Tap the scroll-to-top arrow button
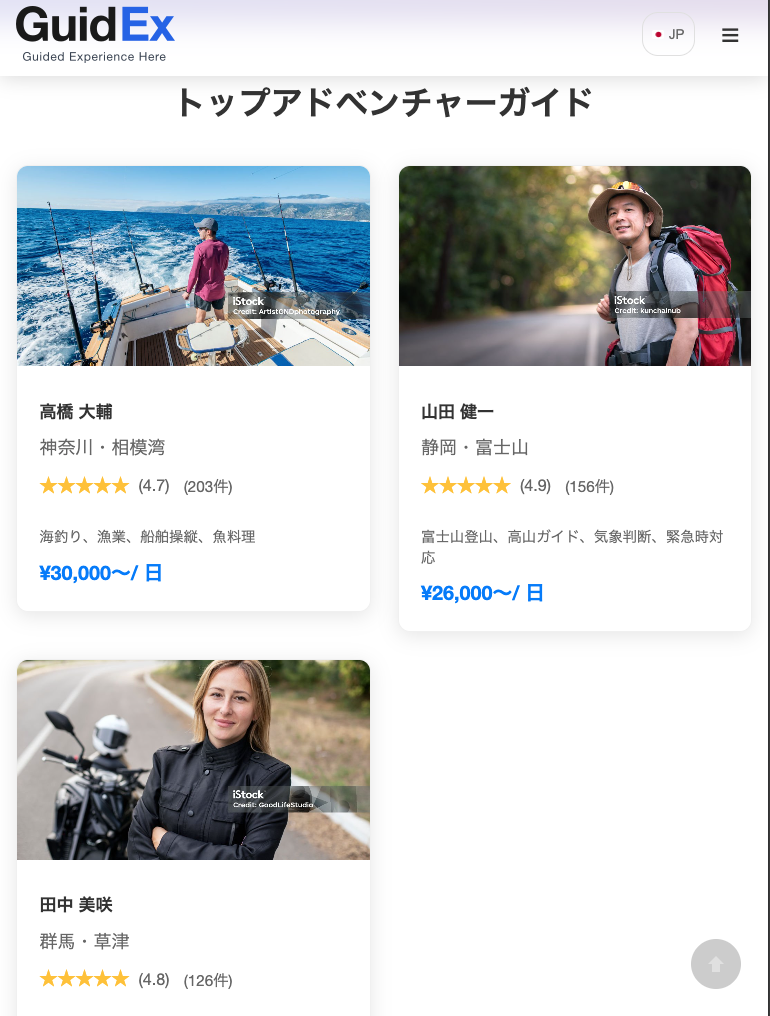770x1016 pixels. (716, 964)
